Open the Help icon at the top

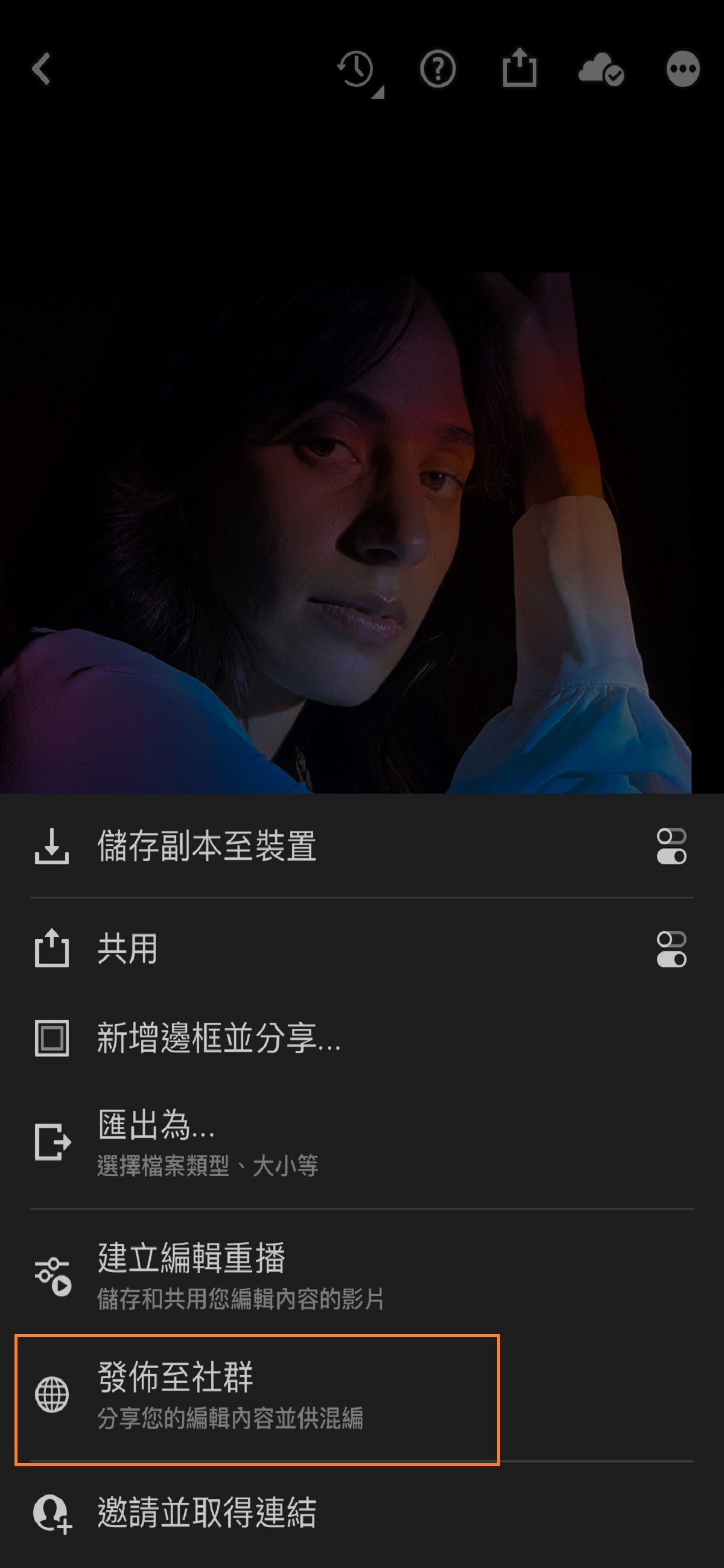click(x=437, y=69)
